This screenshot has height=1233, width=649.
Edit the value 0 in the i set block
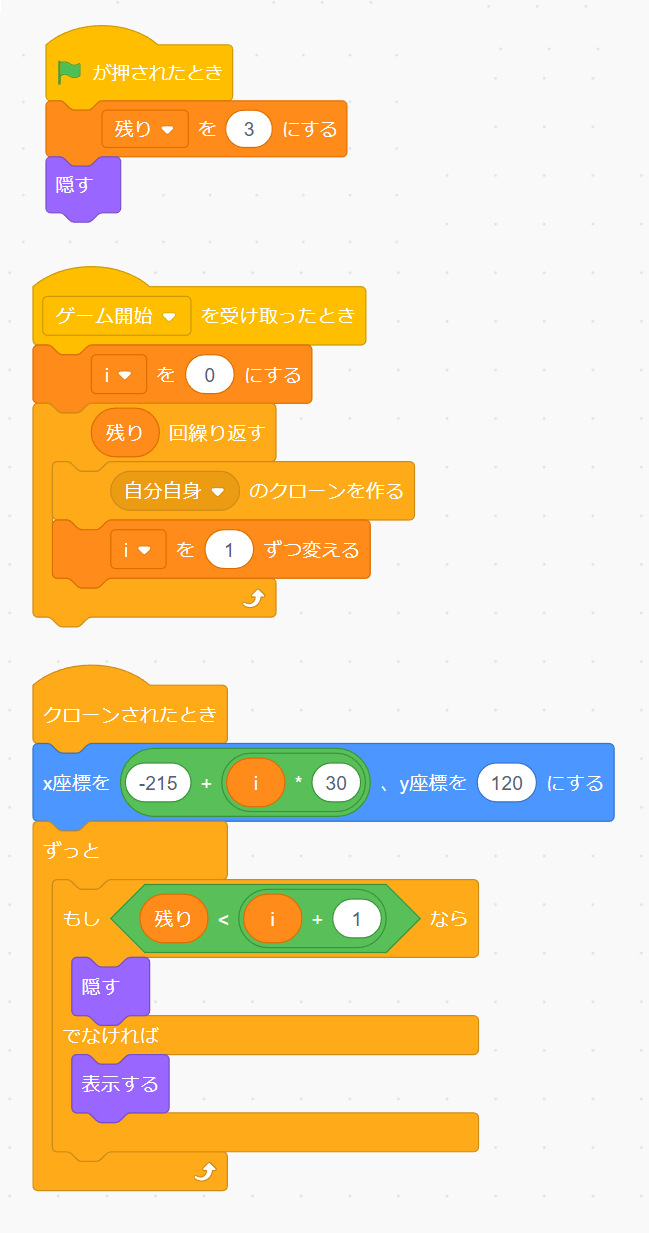click(x=209, y=376)
